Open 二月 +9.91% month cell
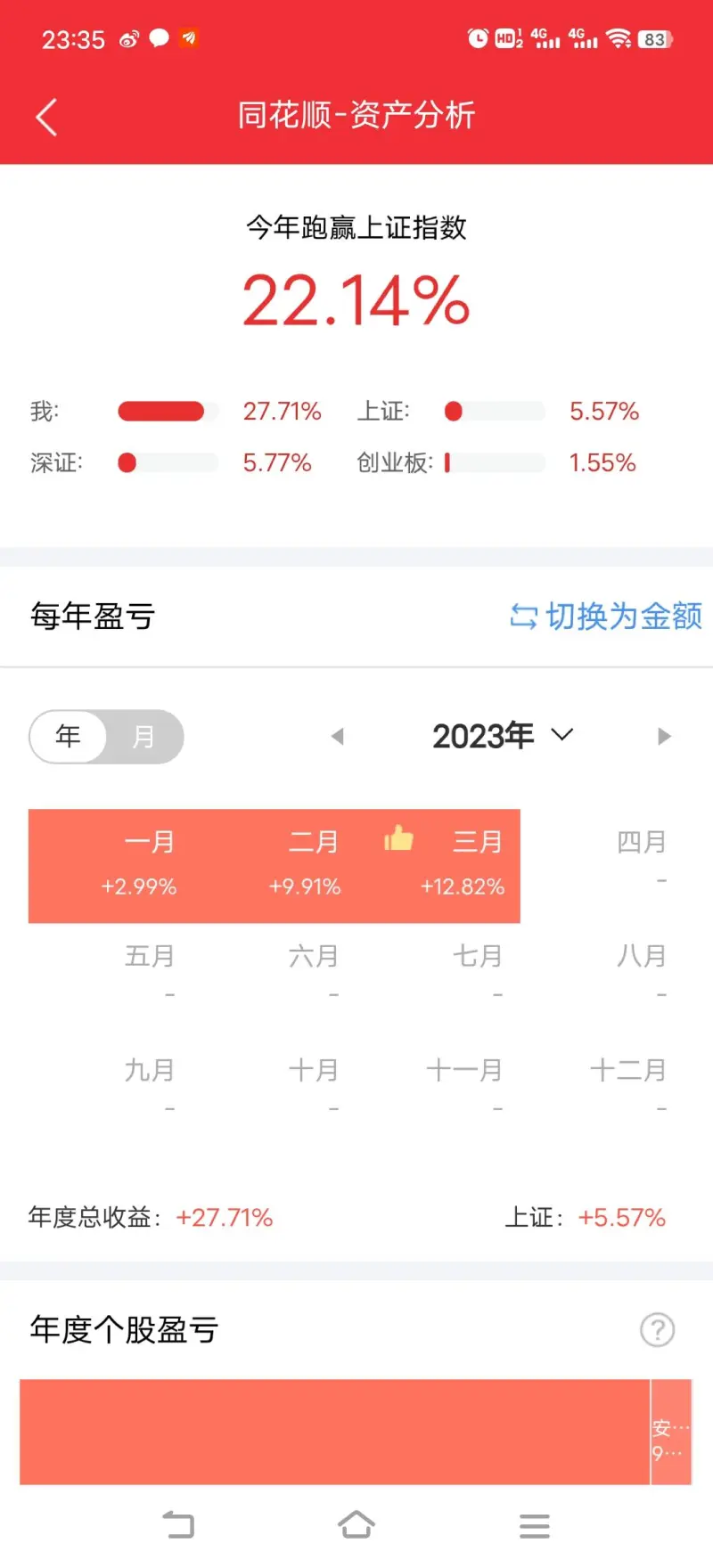713x1568 pixels. point(275,865)
